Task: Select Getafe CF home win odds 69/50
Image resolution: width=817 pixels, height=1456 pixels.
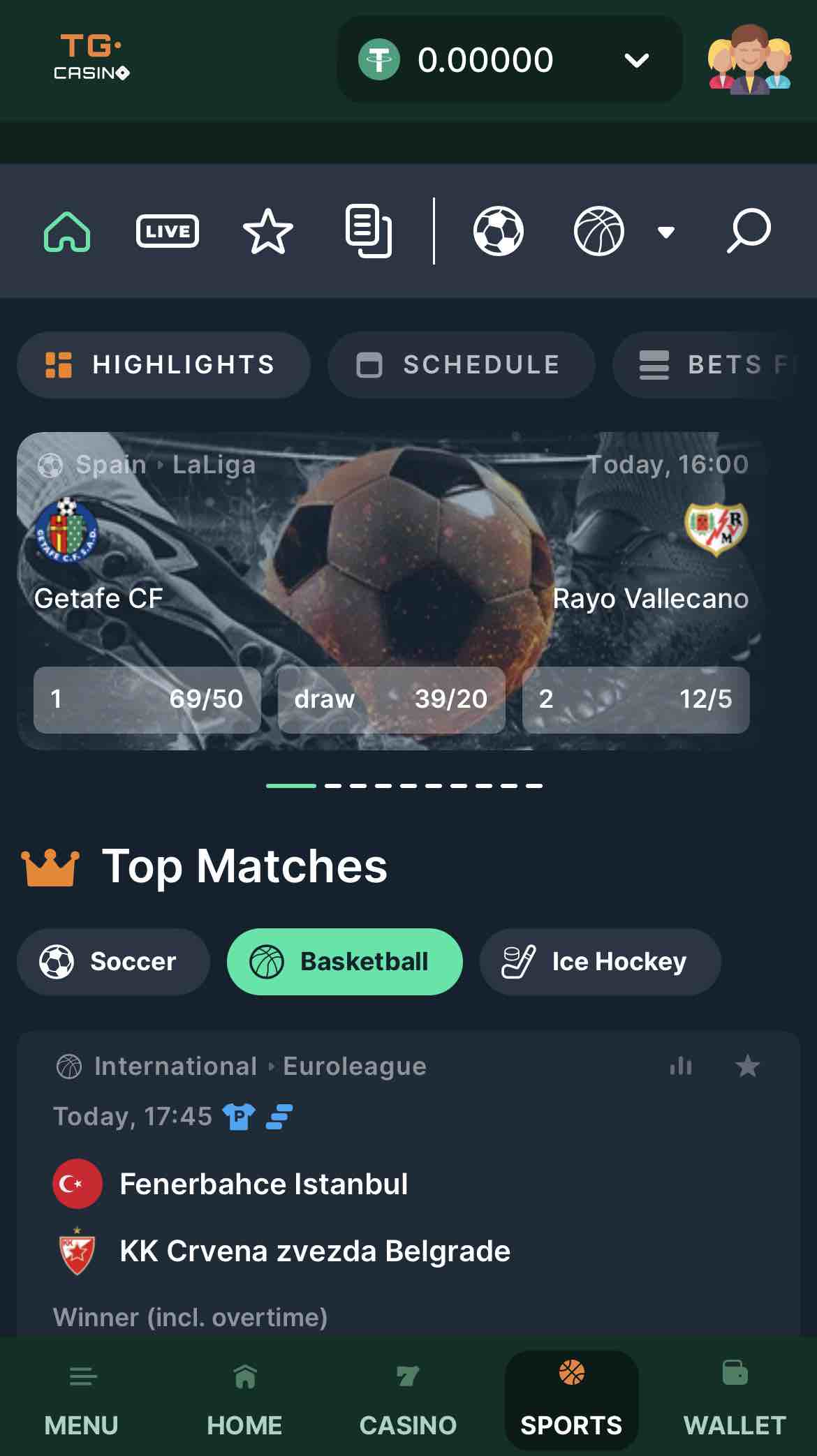Action: [147, 700]
